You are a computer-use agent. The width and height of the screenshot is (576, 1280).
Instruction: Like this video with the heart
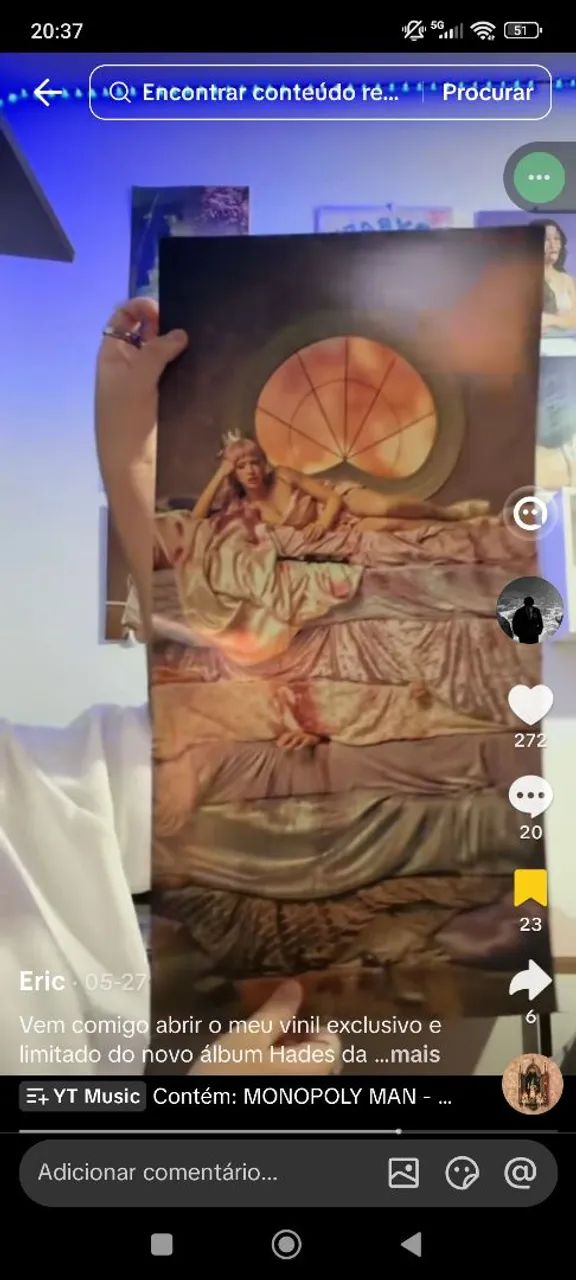(x=530, y=705)
